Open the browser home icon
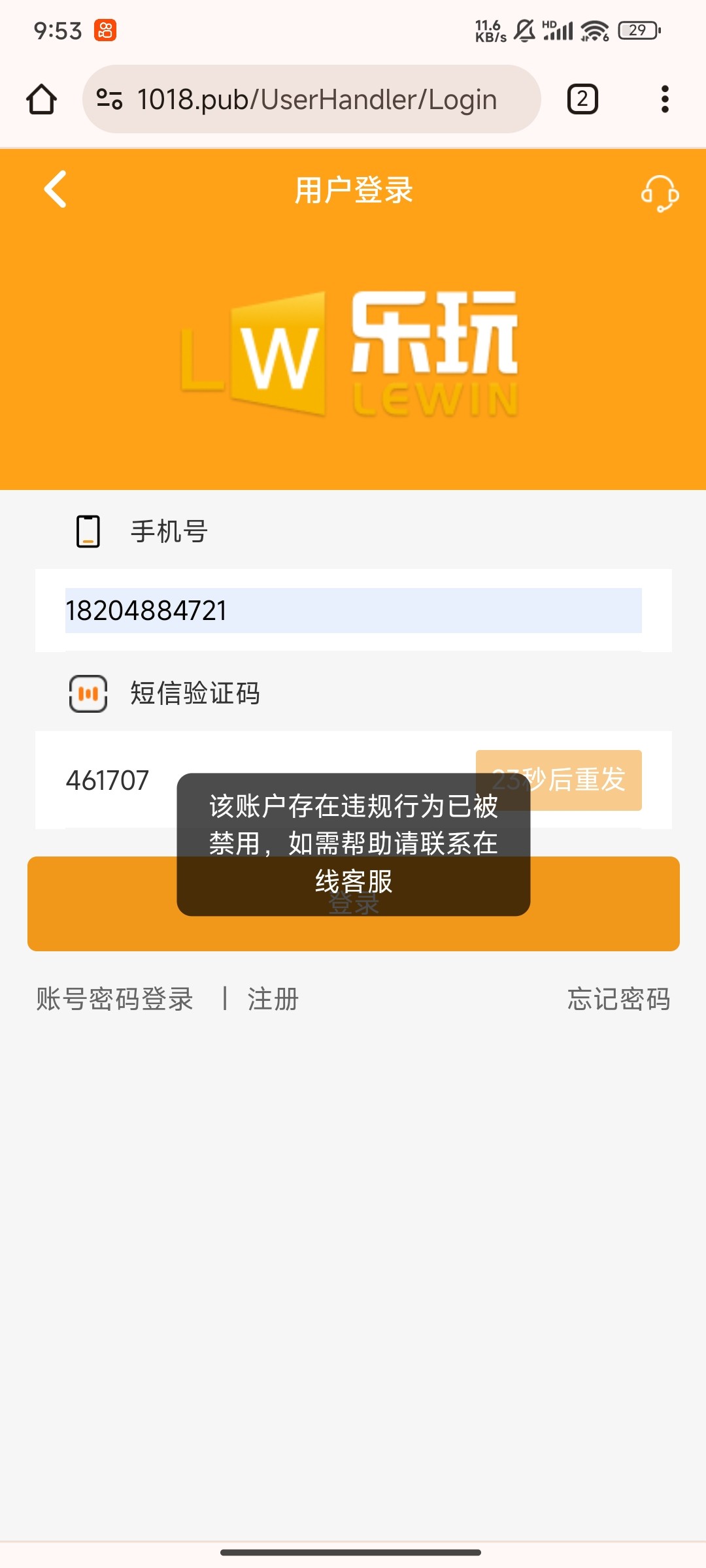 41,99
